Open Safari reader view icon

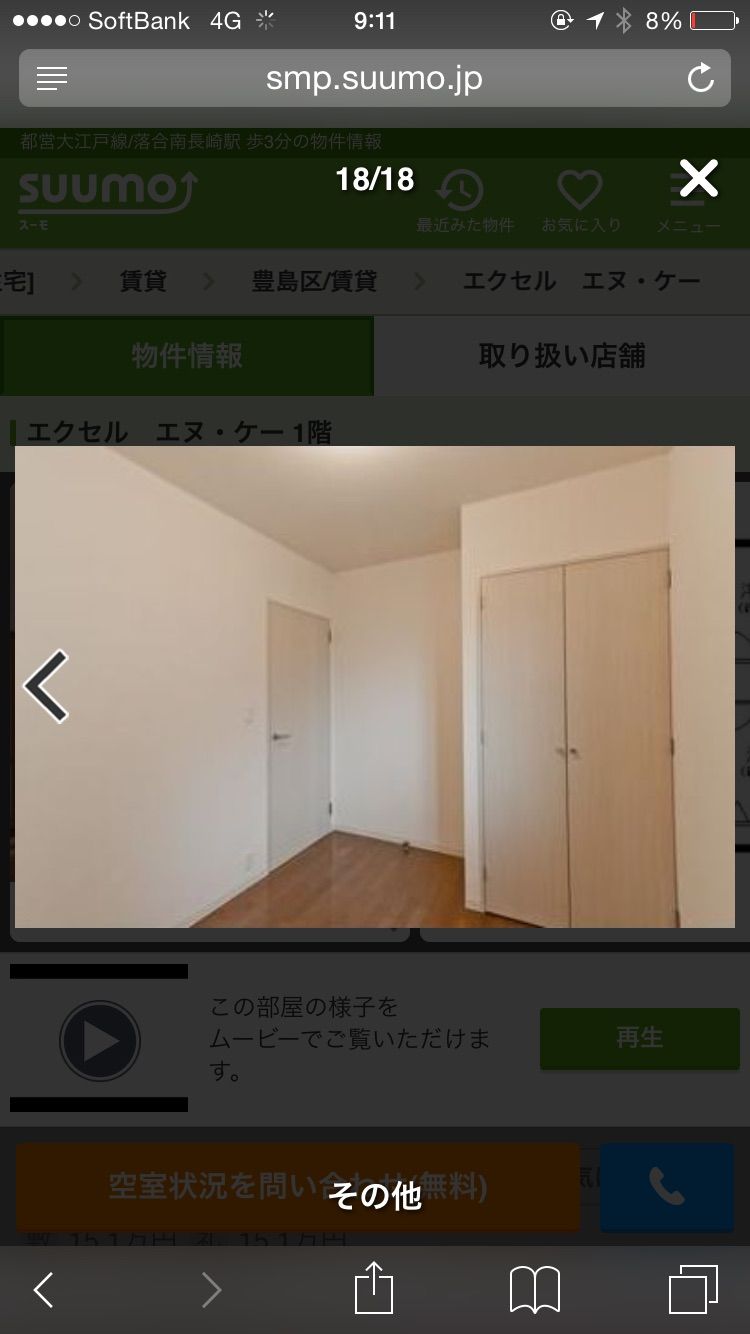click(x=52, y=78)
